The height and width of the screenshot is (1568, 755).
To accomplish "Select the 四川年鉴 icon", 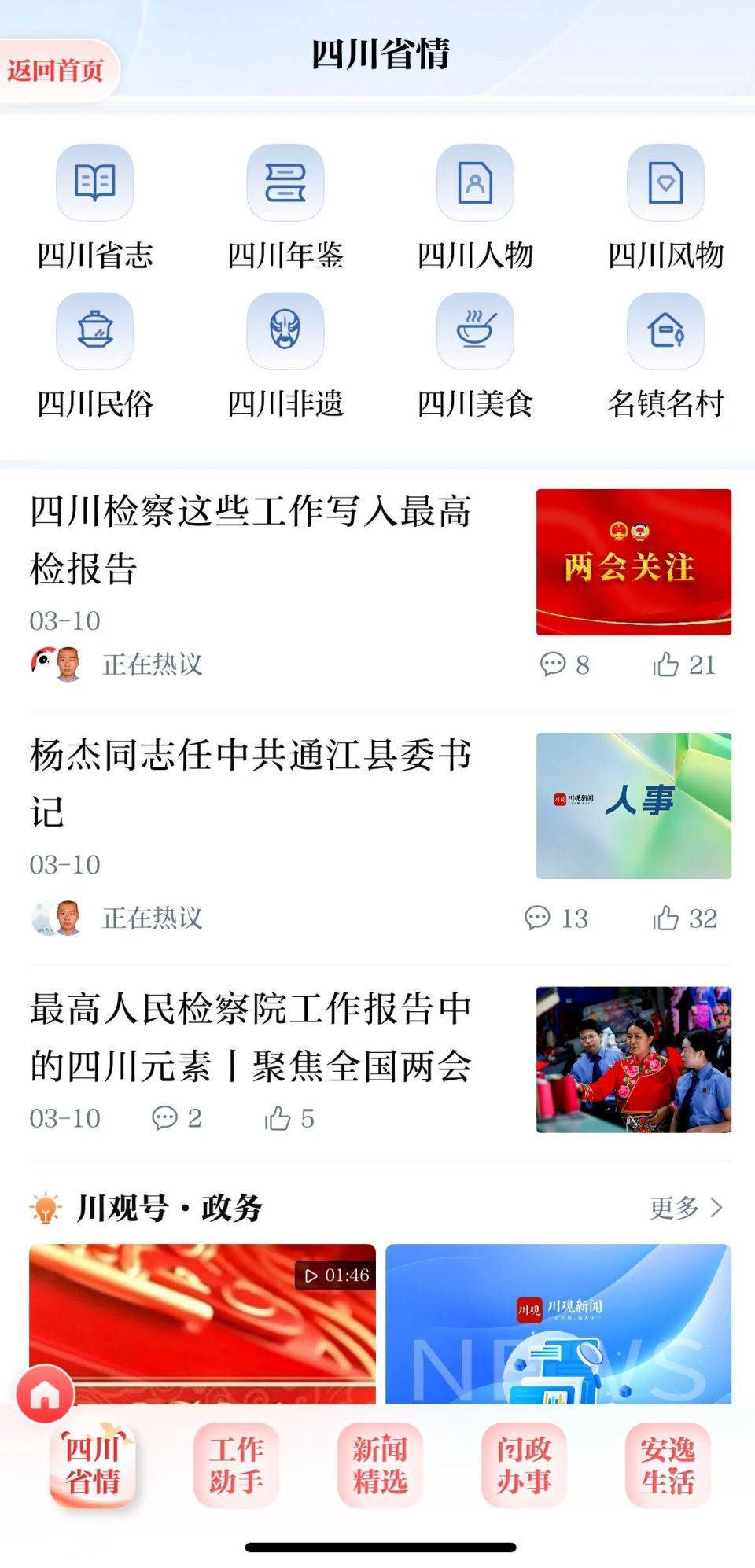I will [285, 183].
